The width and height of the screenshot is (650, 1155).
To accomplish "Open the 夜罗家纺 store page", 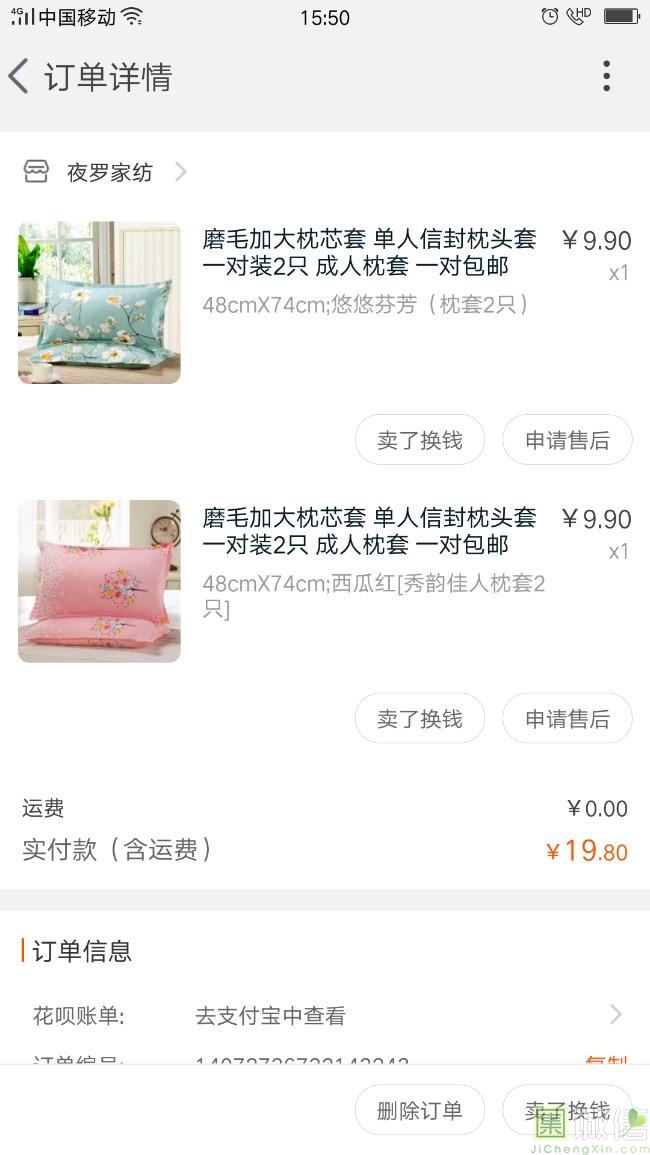I will tap(110, 172).
